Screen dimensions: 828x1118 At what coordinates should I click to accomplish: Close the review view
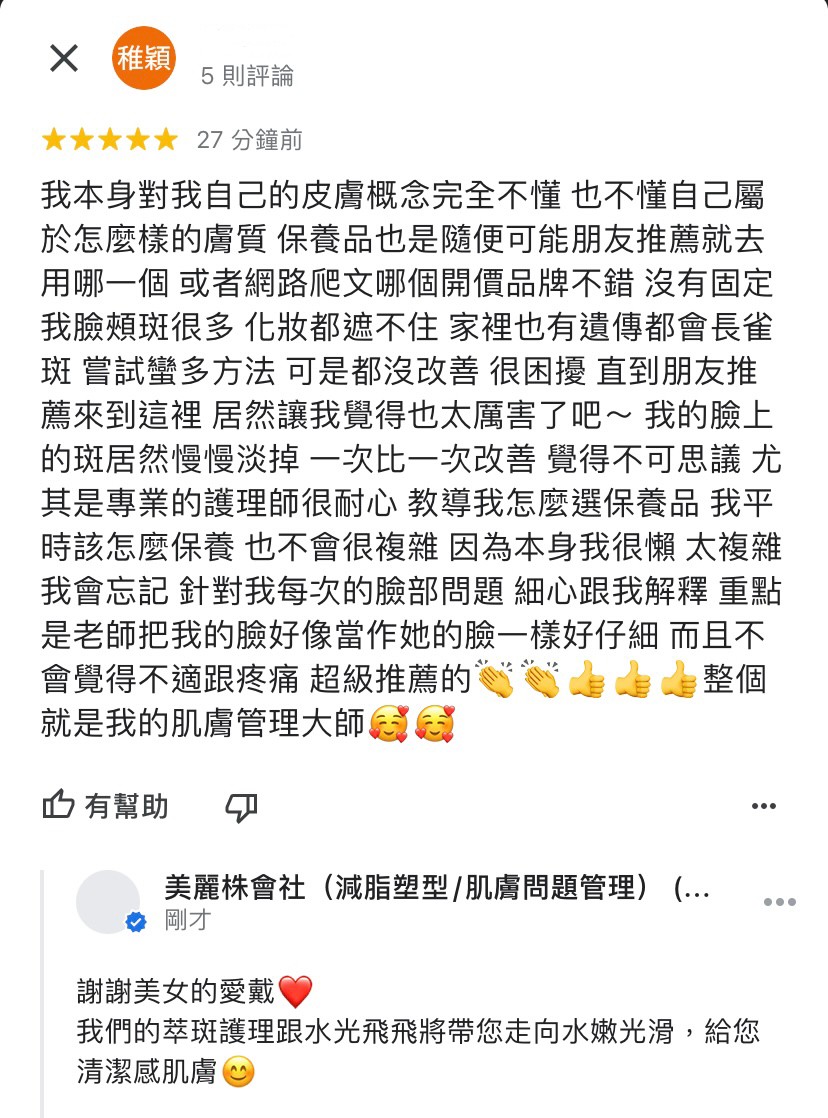coord(64,59)
